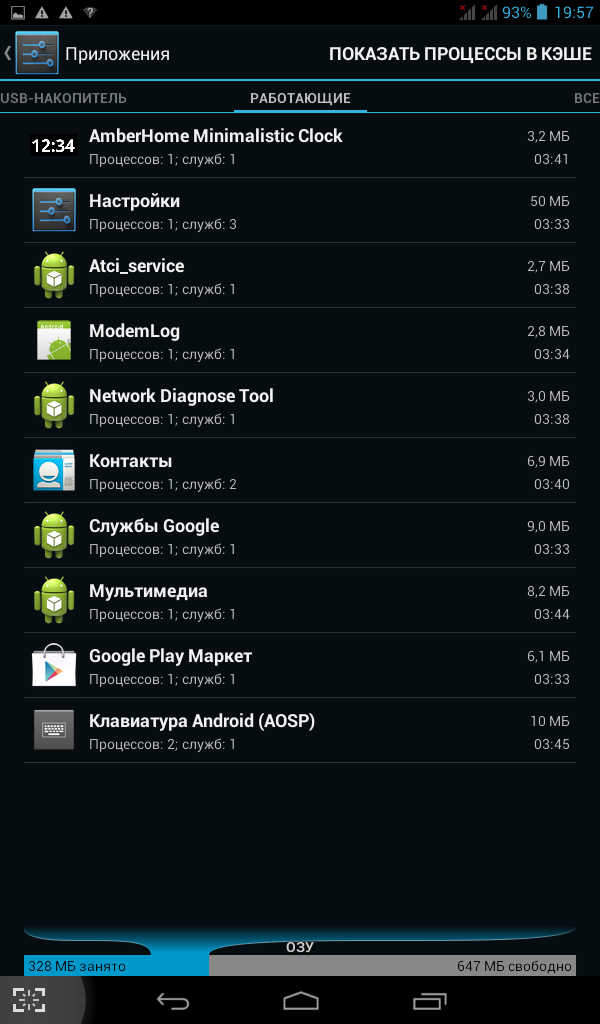Image resolution: width=600 pixels, height=1024 pixels.
Task: Open the Контакты running process
Action: [300, 470]
